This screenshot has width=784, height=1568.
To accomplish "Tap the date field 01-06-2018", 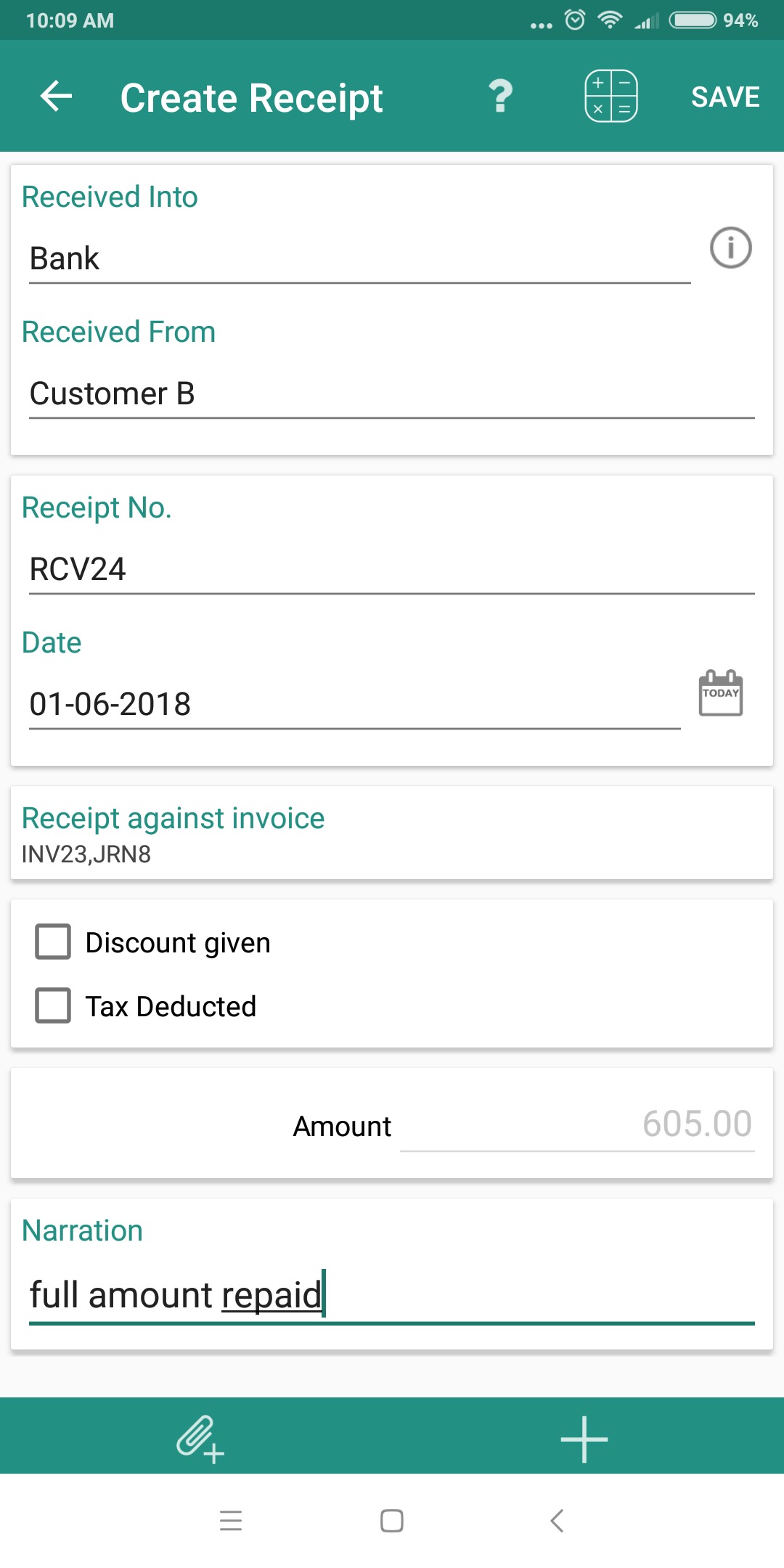I will (x=354, y=705).
